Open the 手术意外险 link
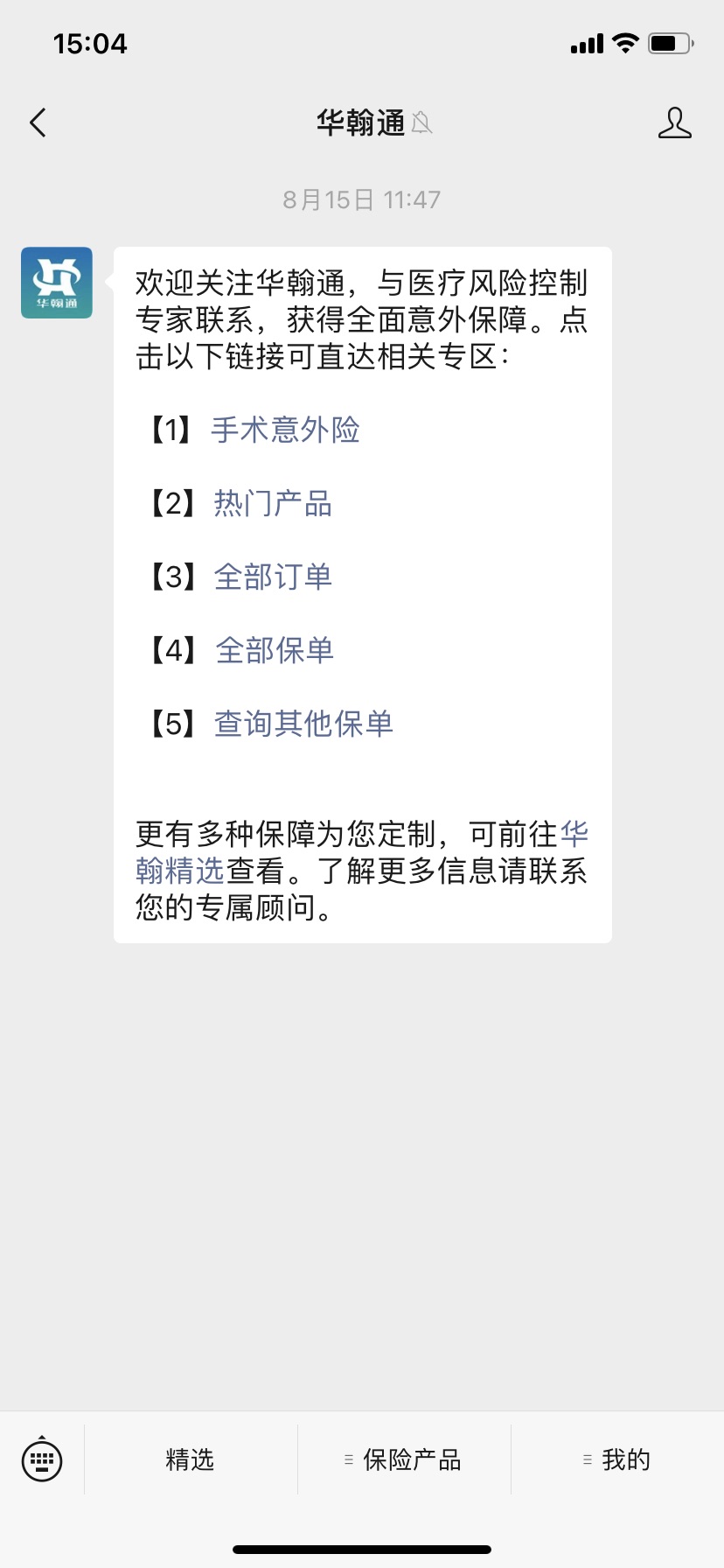Screen dimensions: 724x1568 [285, 430]
